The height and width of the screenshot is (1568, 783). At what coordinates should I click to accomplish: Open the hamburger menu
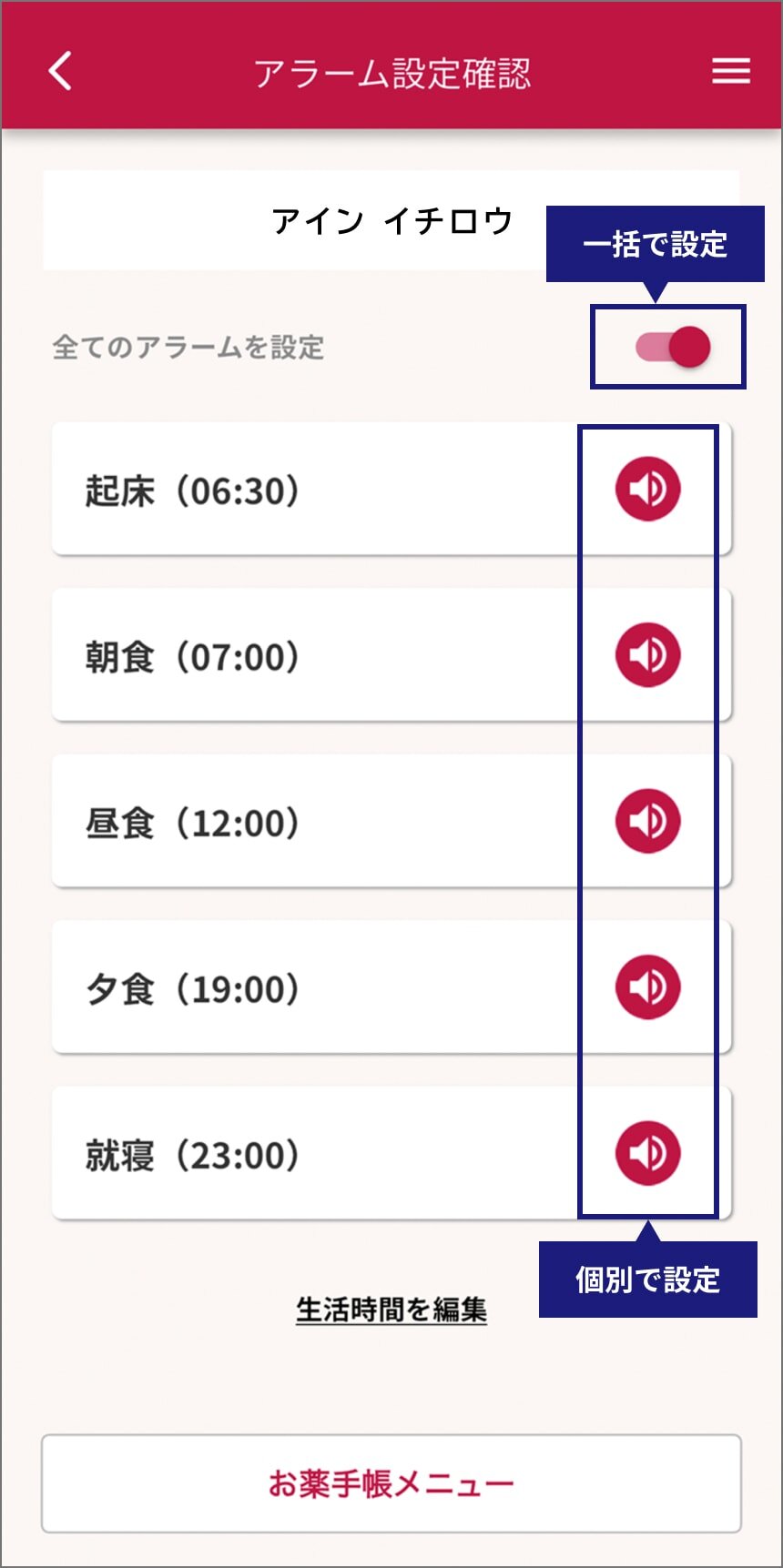730,71
